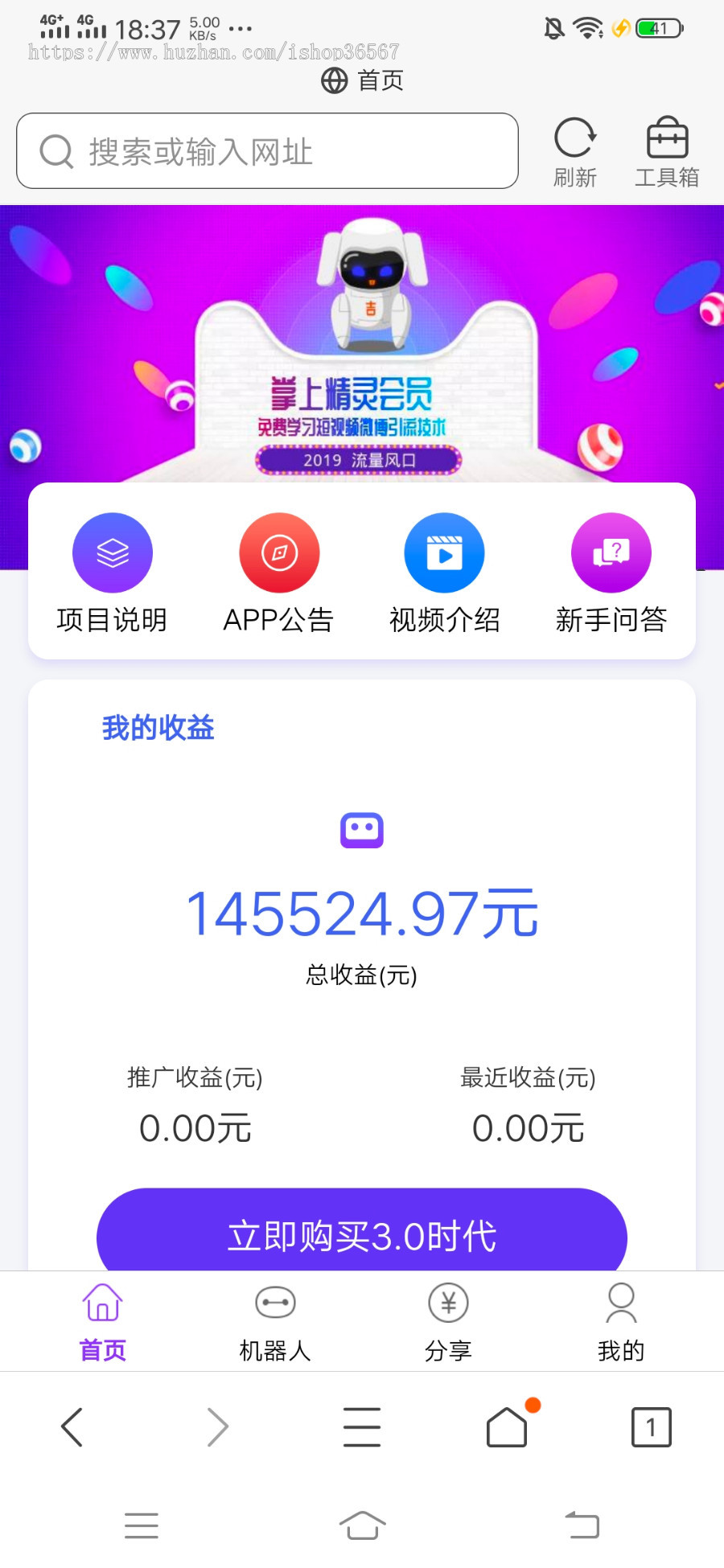Tap the home button with orange notification dot

point(506,1427)
